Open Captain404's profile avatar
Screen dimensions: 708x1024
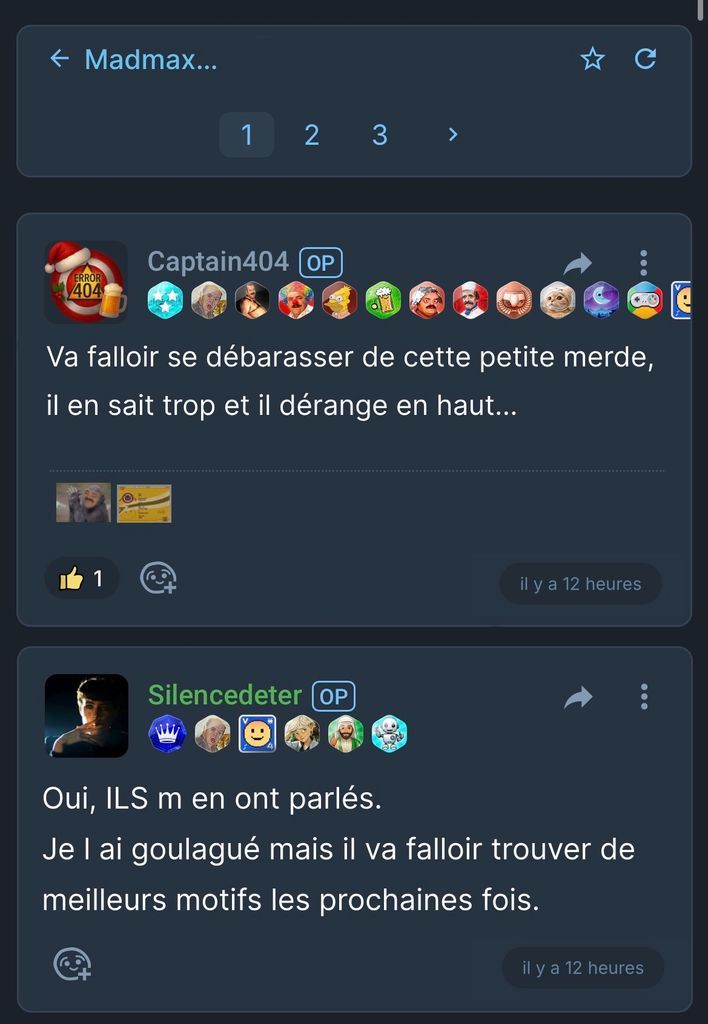coord(86,281)
